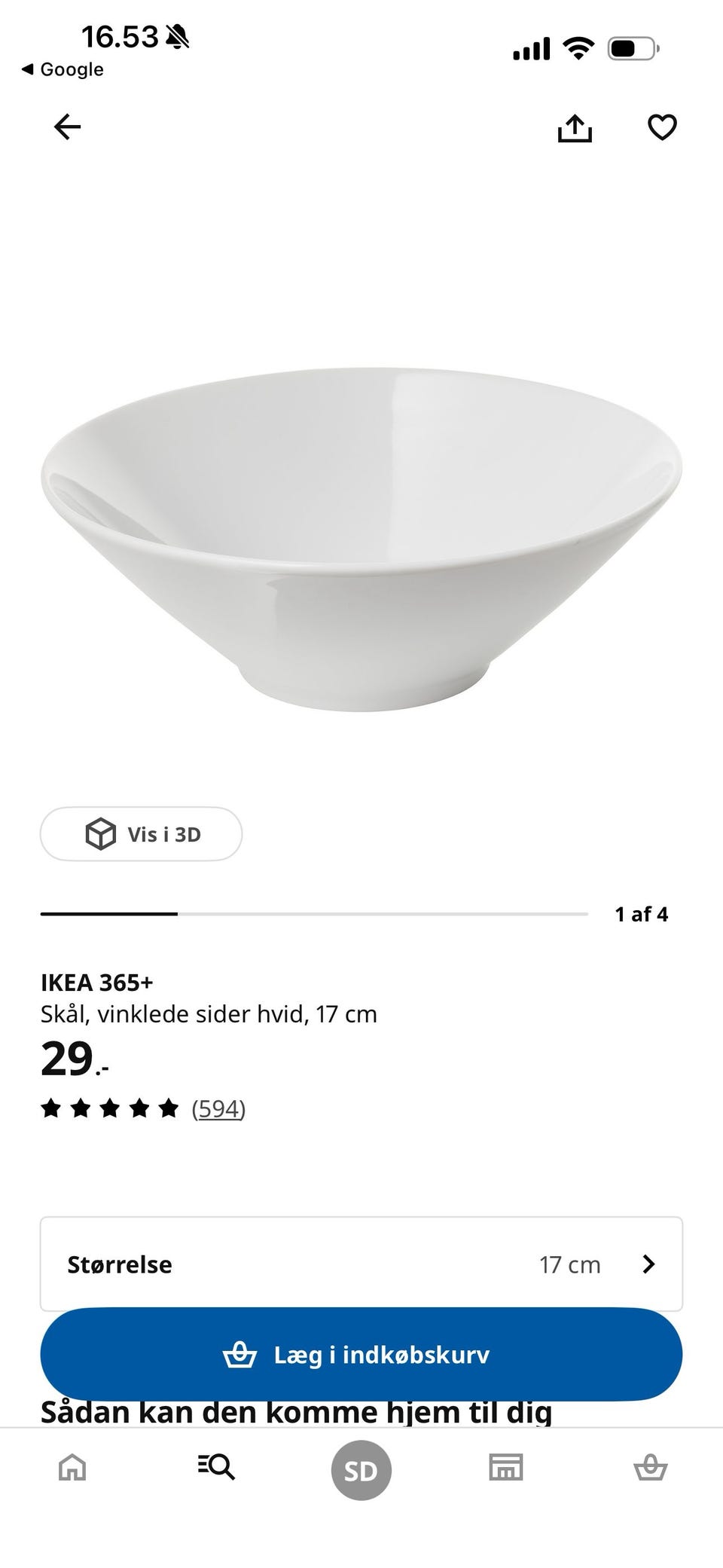Add the bowl to favorites with heart
The height and width of the screenshot is (1568, 723).
pos(662,127)
